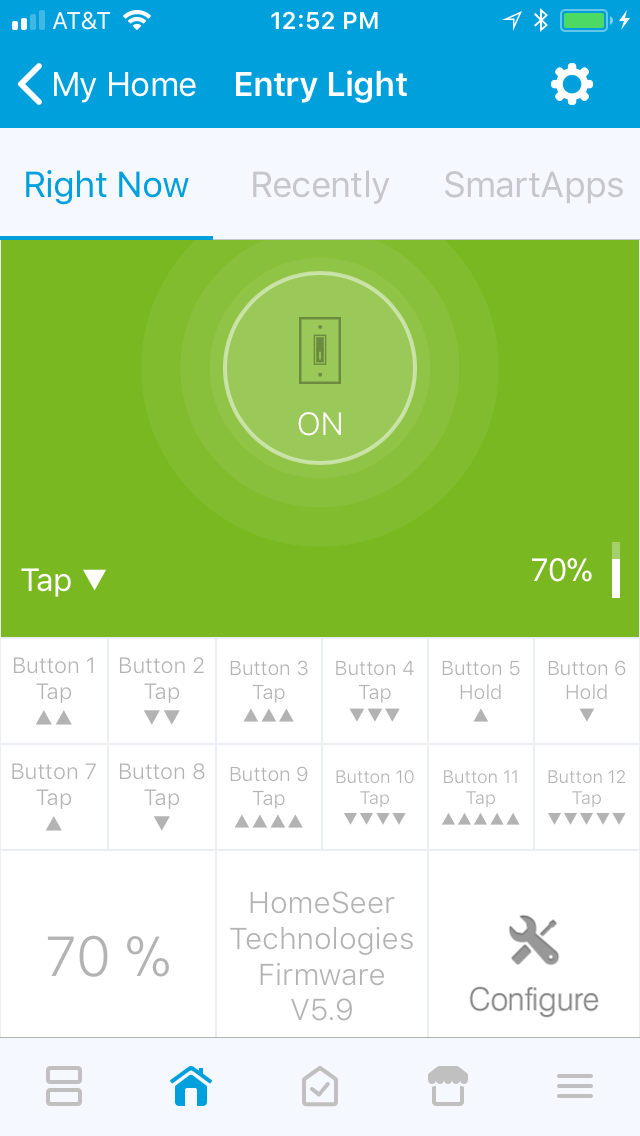This screenshot has width=640, height=1136.
Task: Tap the Configure wrench tile
Action: pyautogui.click(x=533, y=944)
